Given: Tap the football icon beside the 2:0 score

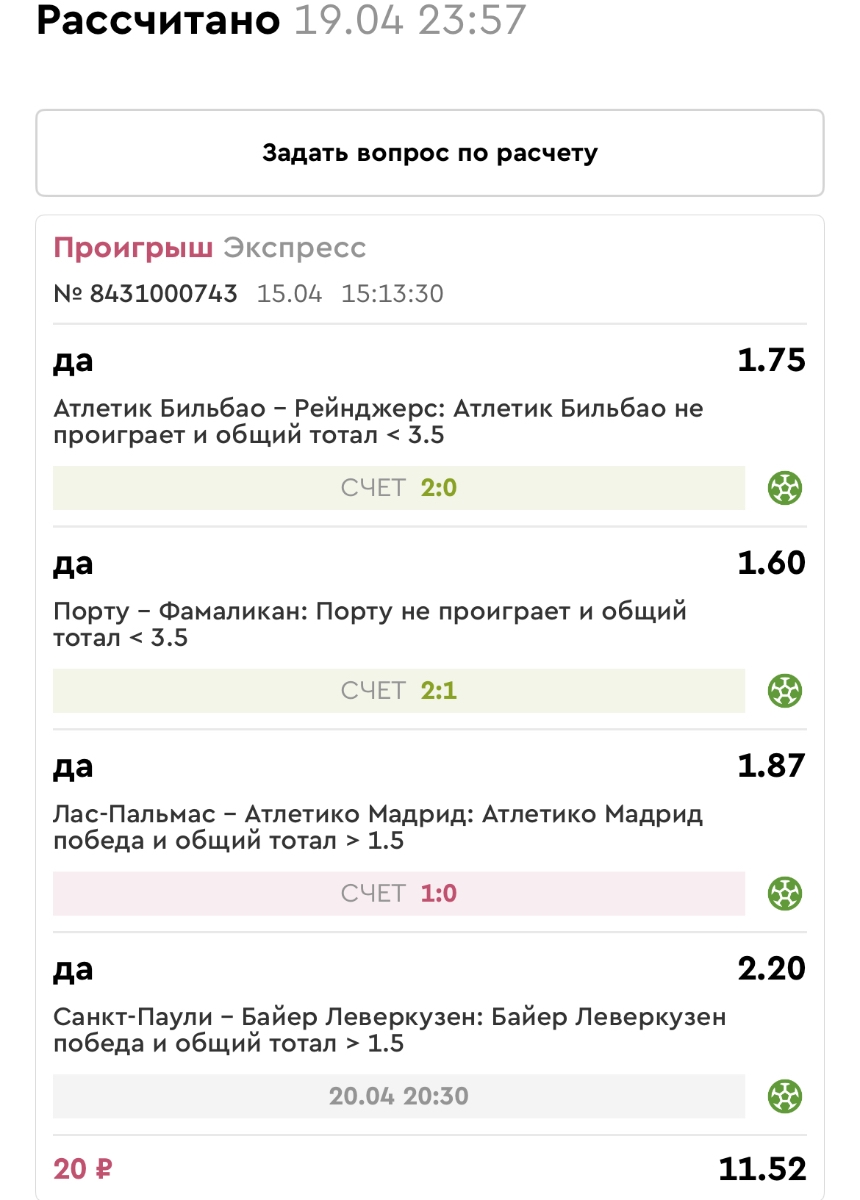Looking at the screenshot, I should pos(785,488).
